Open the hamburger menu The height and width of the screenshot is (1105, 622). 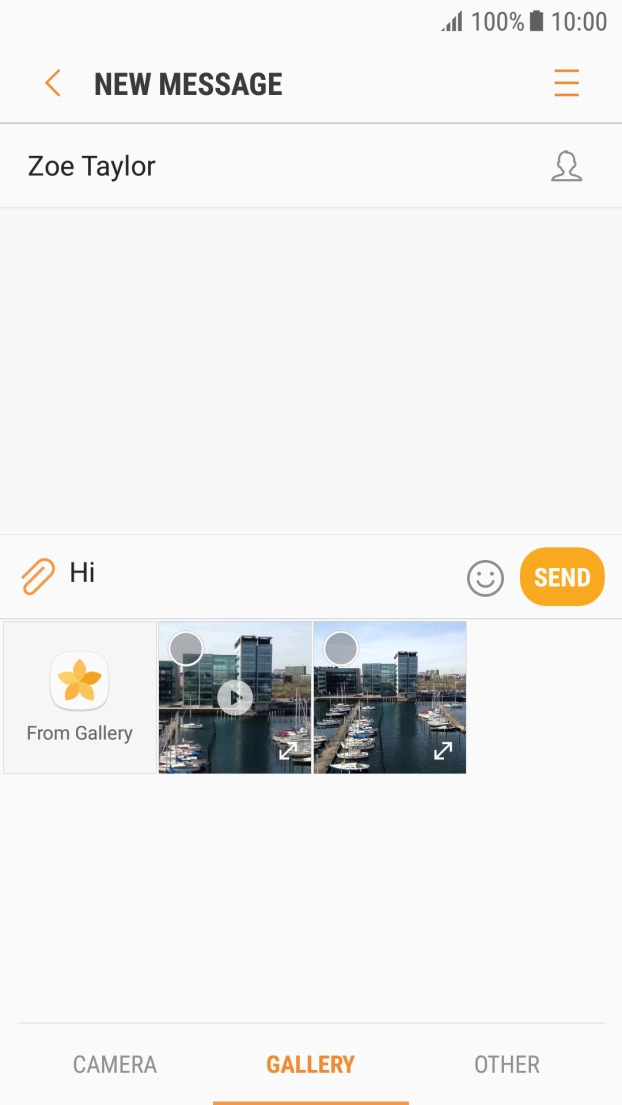click(x=566, y=83)
